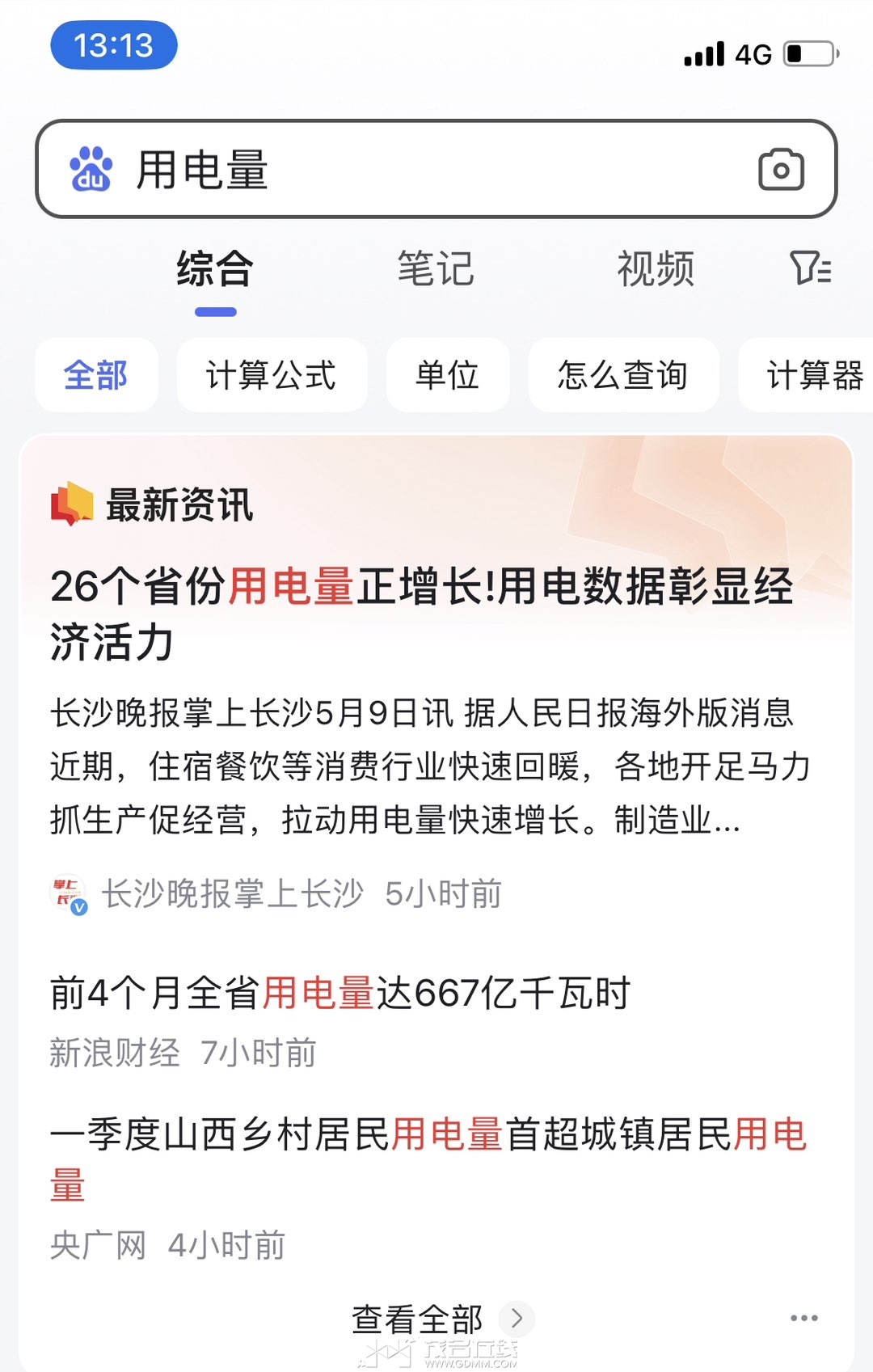The image size is (873, 1372).
Task: Open the search filter icon
Action: (x=809, y=268)
